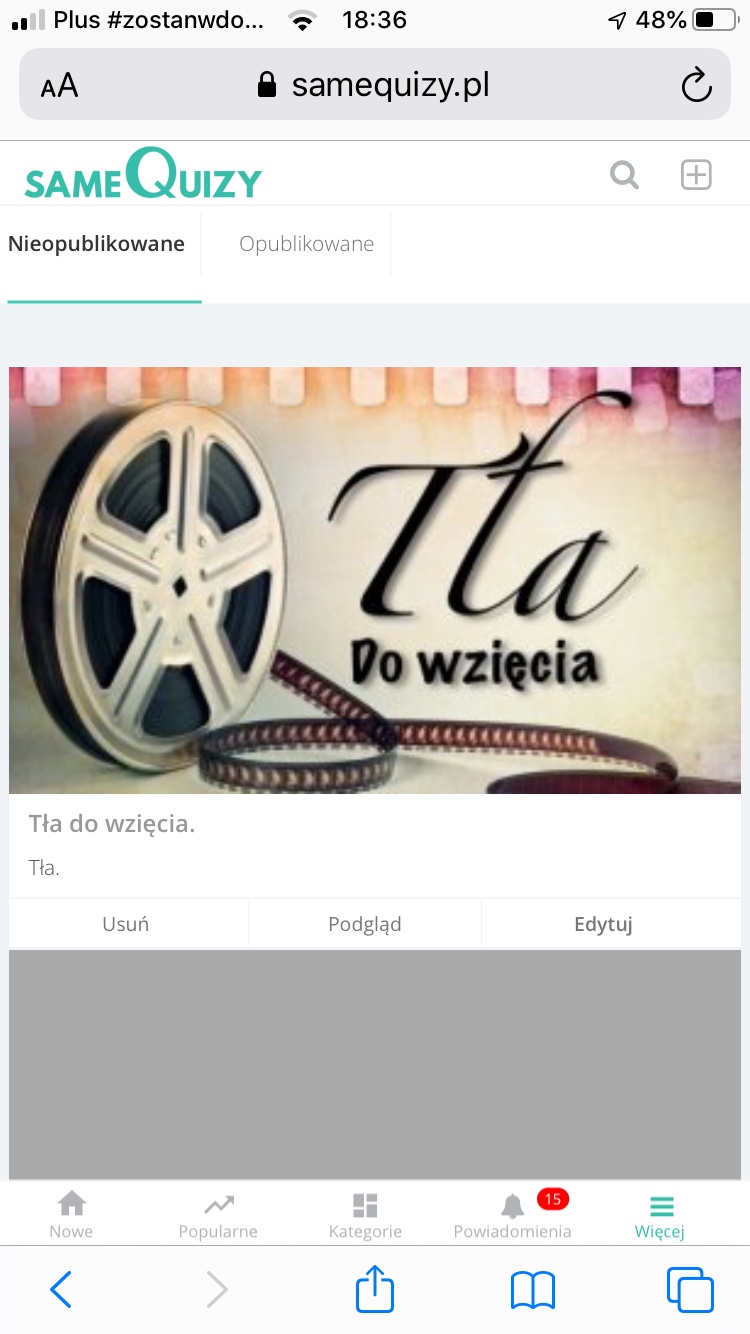Delete the quiz with Usuń

coord(126,924)
